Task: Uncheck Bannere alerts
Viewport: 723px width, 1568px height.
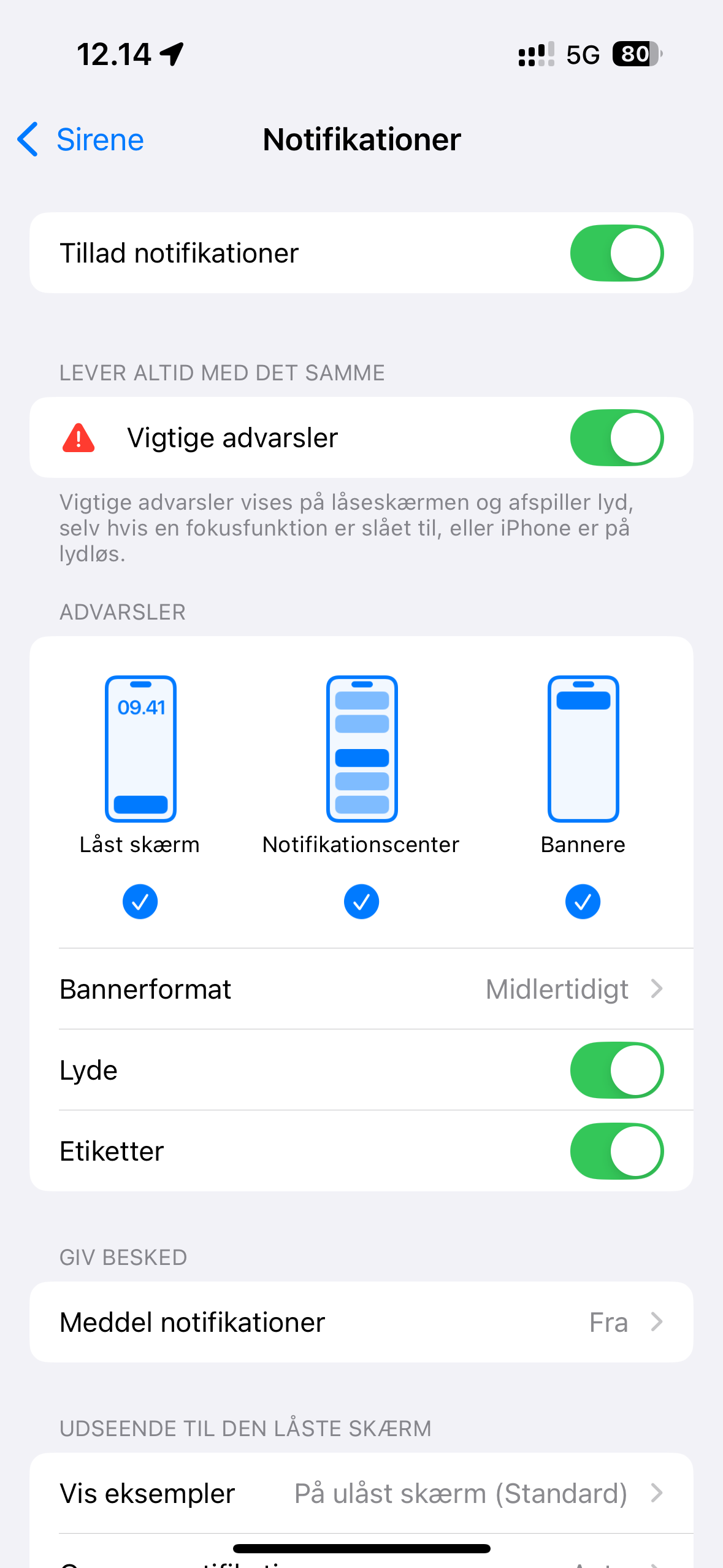Action: pyautogui.click(x=583, y=901)
